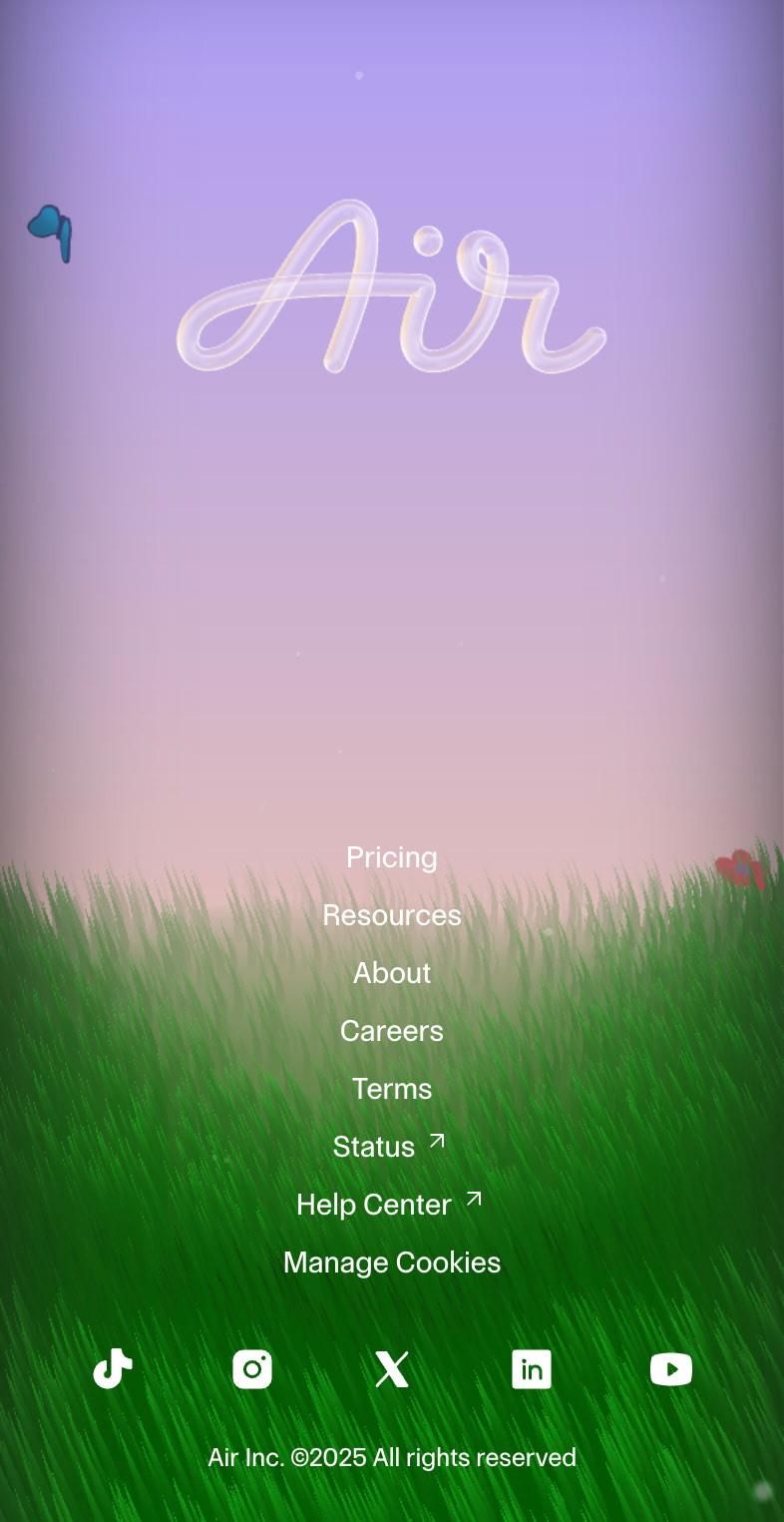Open Manage Cookies settings
The image size is (784, 1522).
point(391,1263)
